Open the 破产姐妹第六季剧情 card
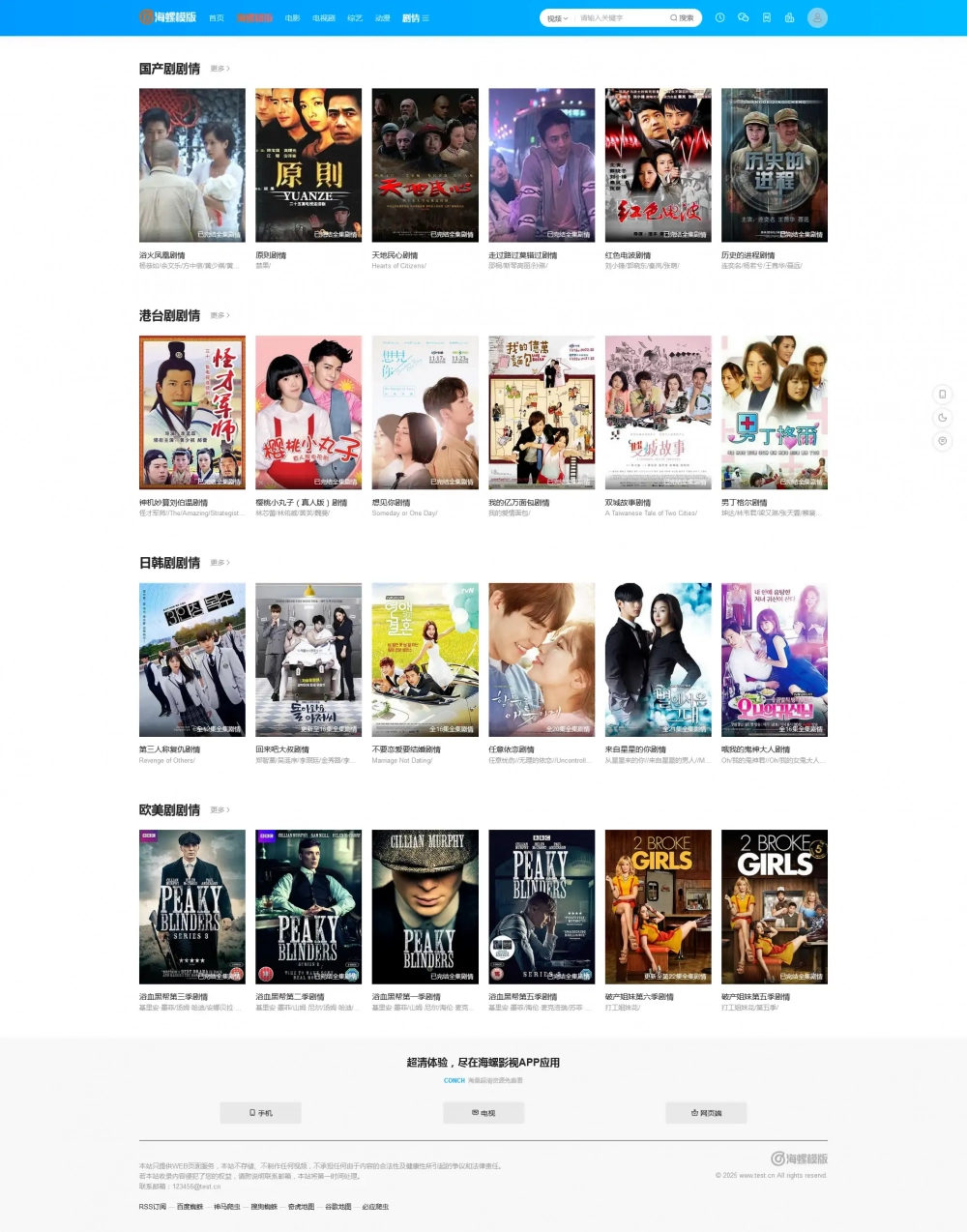Viewport: 967px width, 1232px height. (x=658, y=906)
